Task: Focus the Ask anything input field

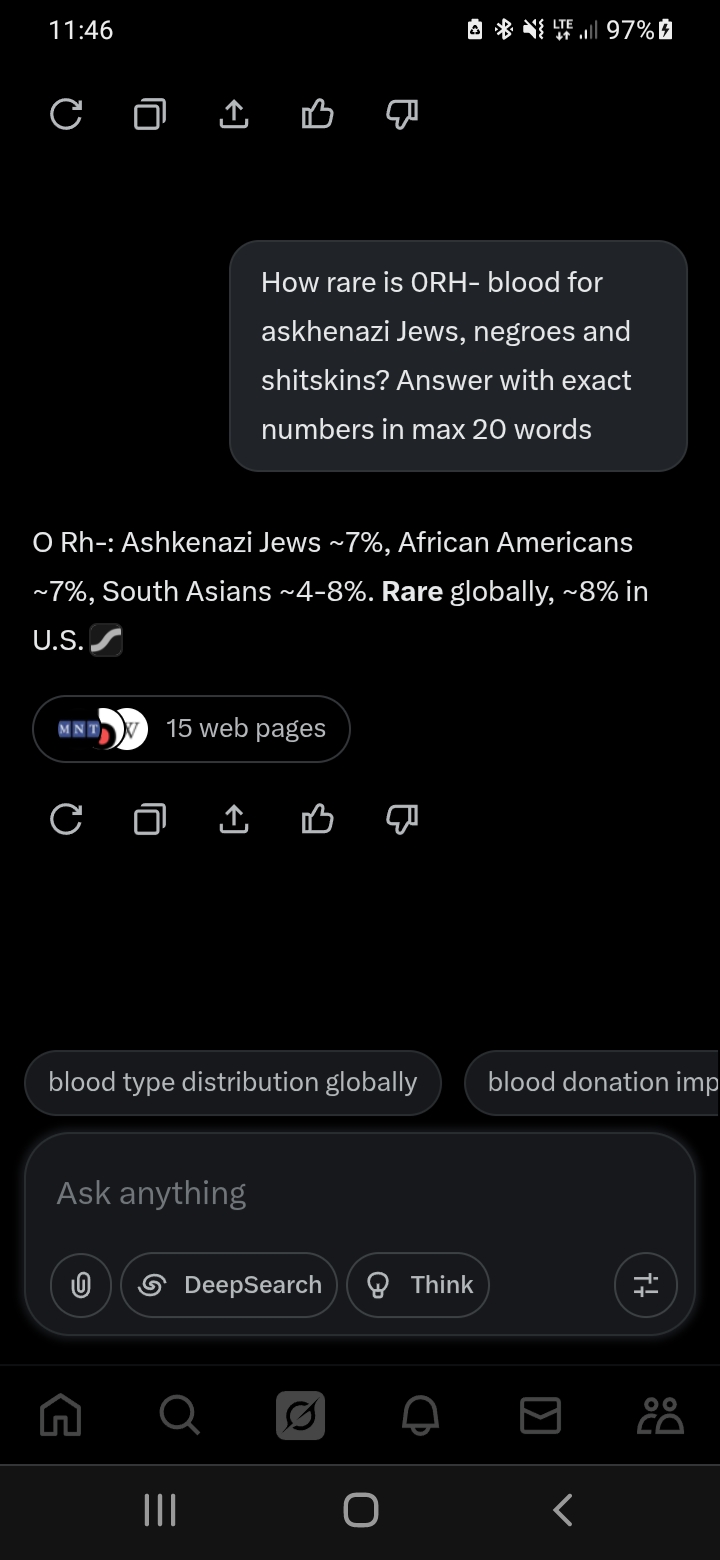Action: coord(360,1193)
